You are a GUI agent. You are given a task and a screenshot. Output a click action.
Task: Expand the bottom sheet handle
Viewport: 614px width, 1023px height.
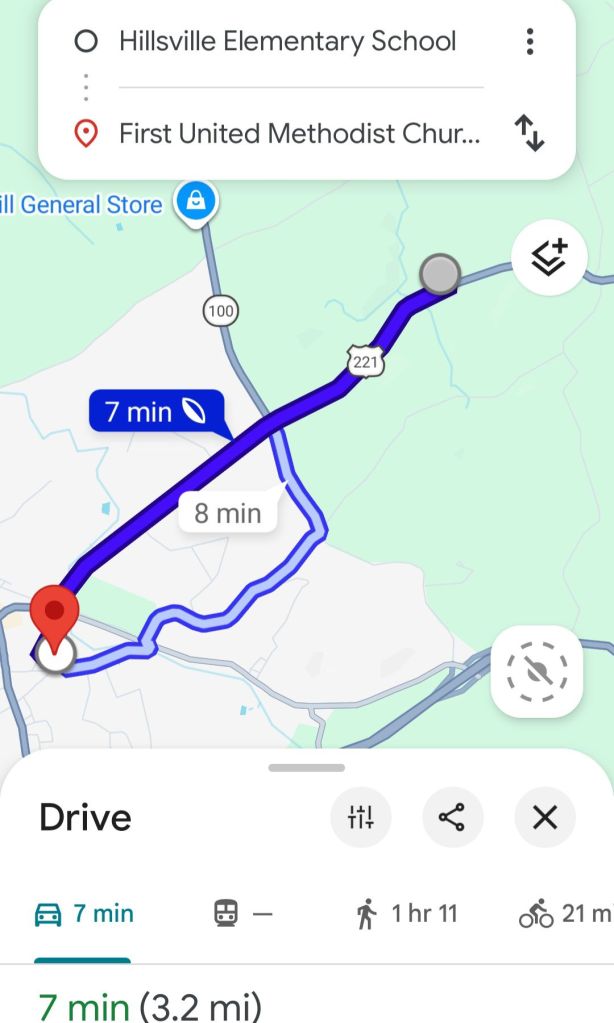pyautogui.click(x=307, y=768)
